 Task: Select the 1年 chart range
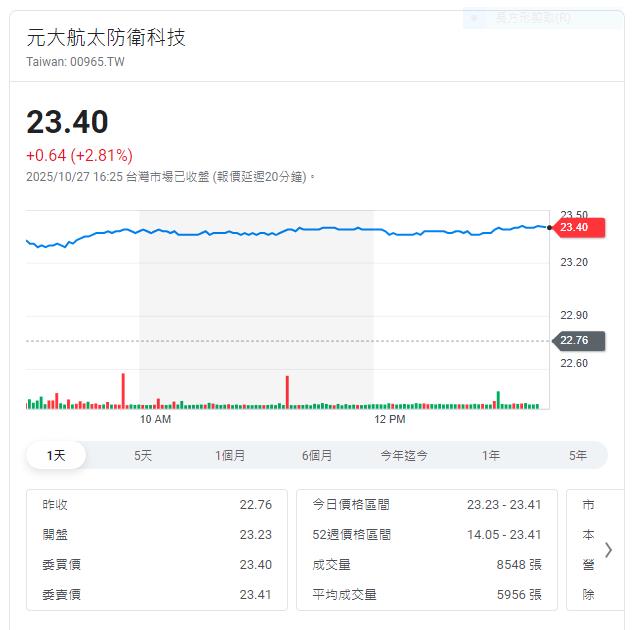click(491, 455)
